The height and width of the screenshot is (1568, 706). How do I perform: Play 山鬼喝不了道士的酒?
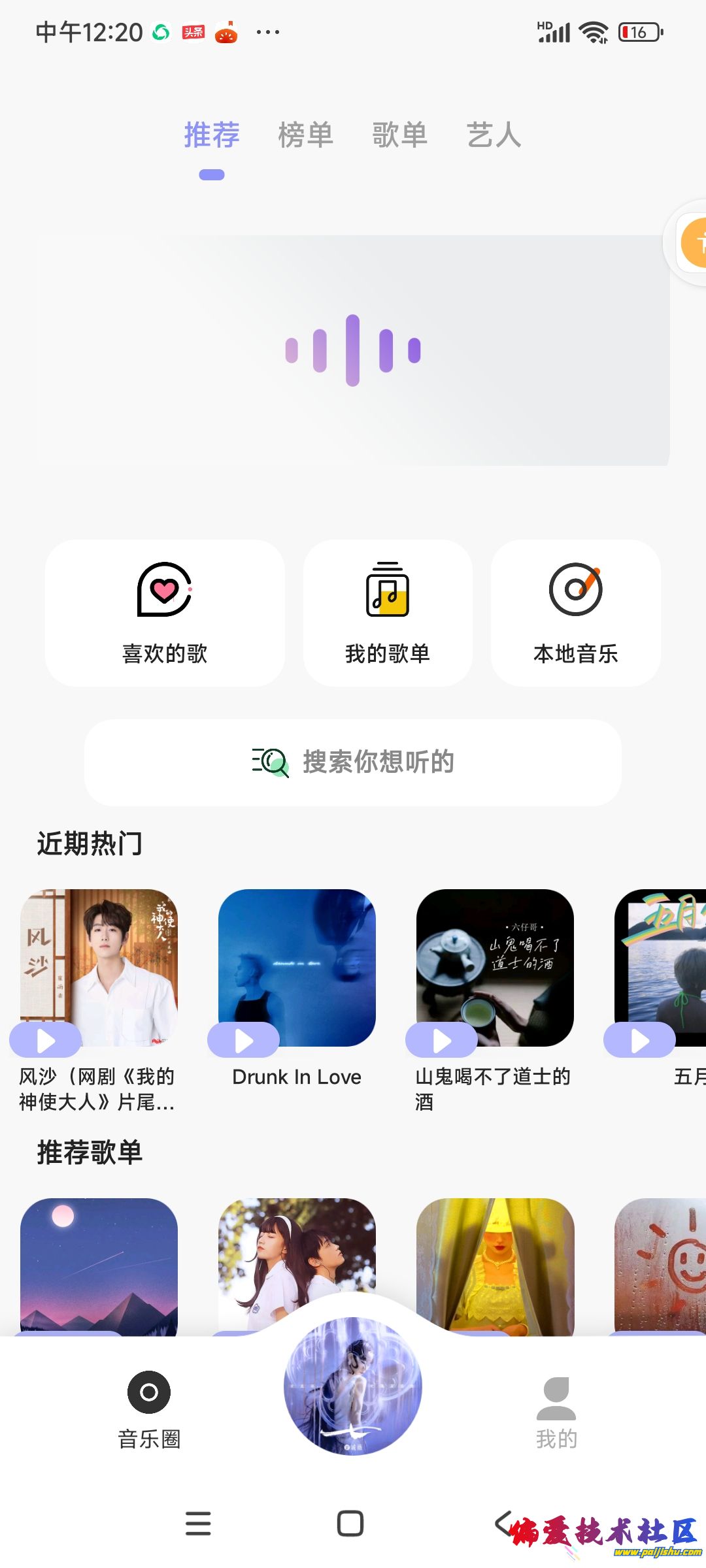(441, 1040)
